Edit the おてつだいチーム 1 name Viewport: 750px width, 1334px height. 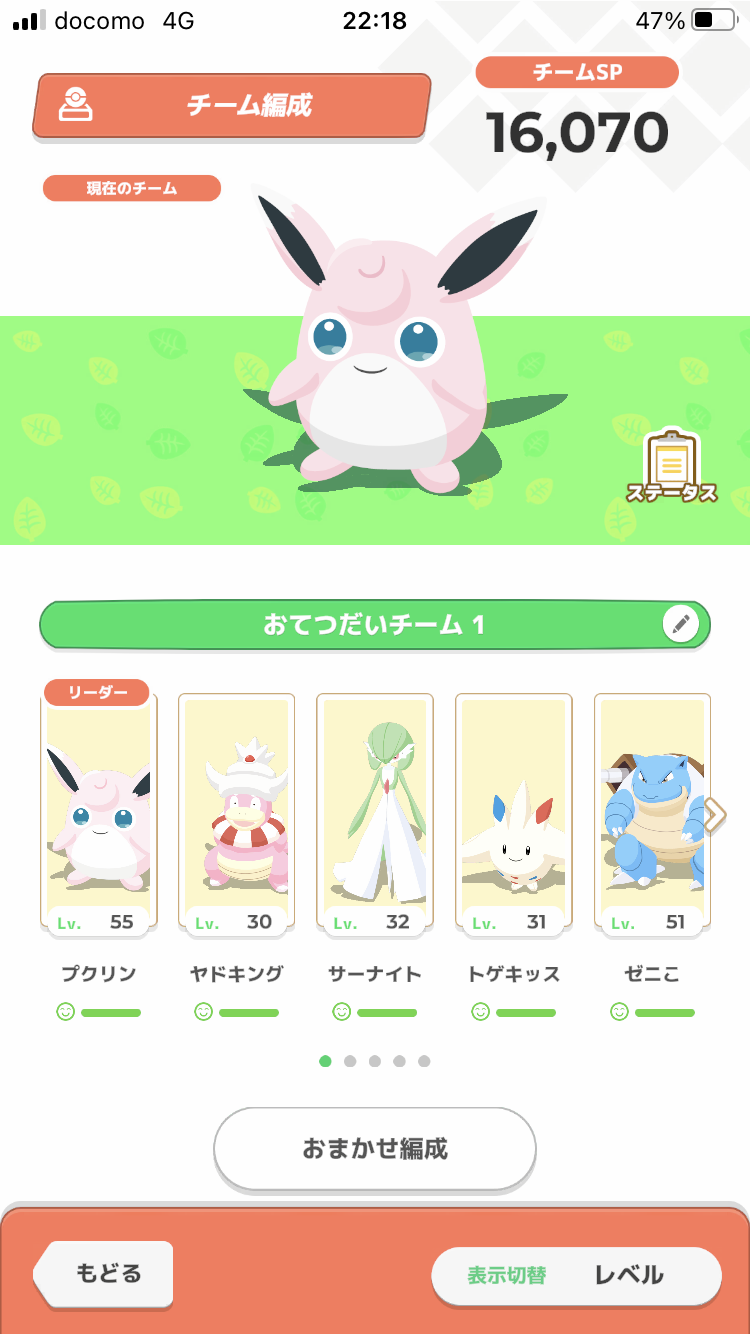(681, 625)
